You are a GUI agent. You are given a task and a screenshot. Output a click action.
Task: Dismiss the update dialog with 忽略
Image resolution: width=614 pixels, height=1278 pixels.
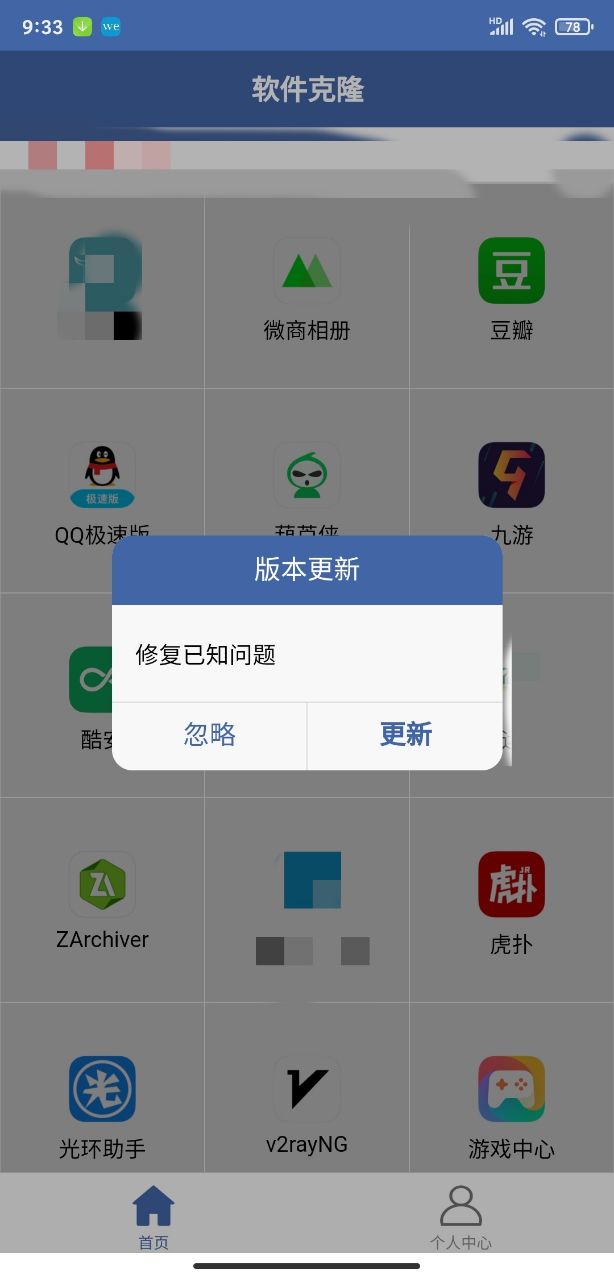(x=210, y=735)
